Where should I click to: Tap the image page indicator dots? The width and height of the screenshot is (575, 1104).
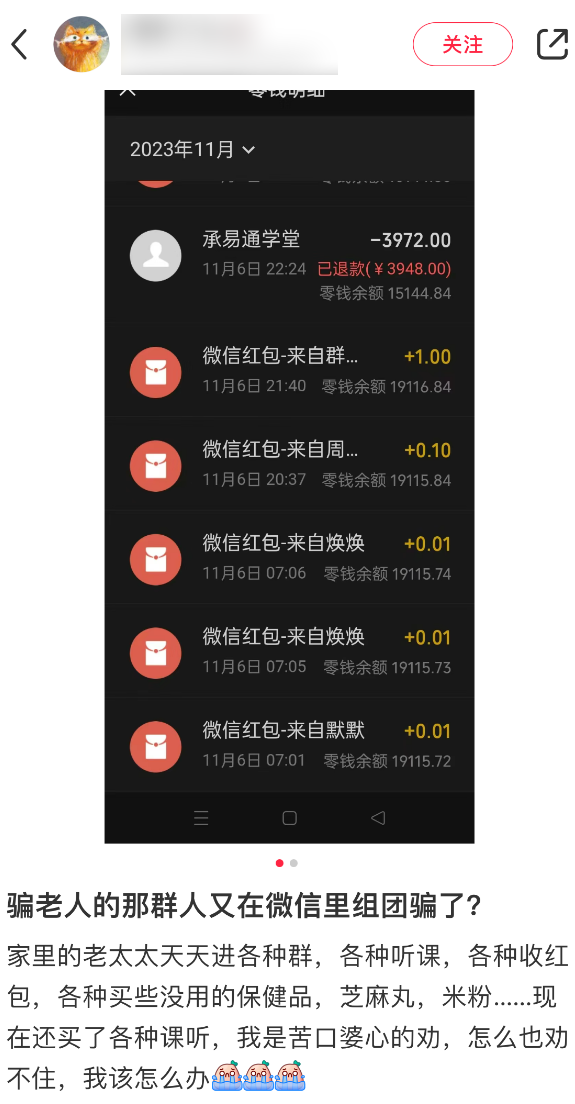[x=286, y=862]
